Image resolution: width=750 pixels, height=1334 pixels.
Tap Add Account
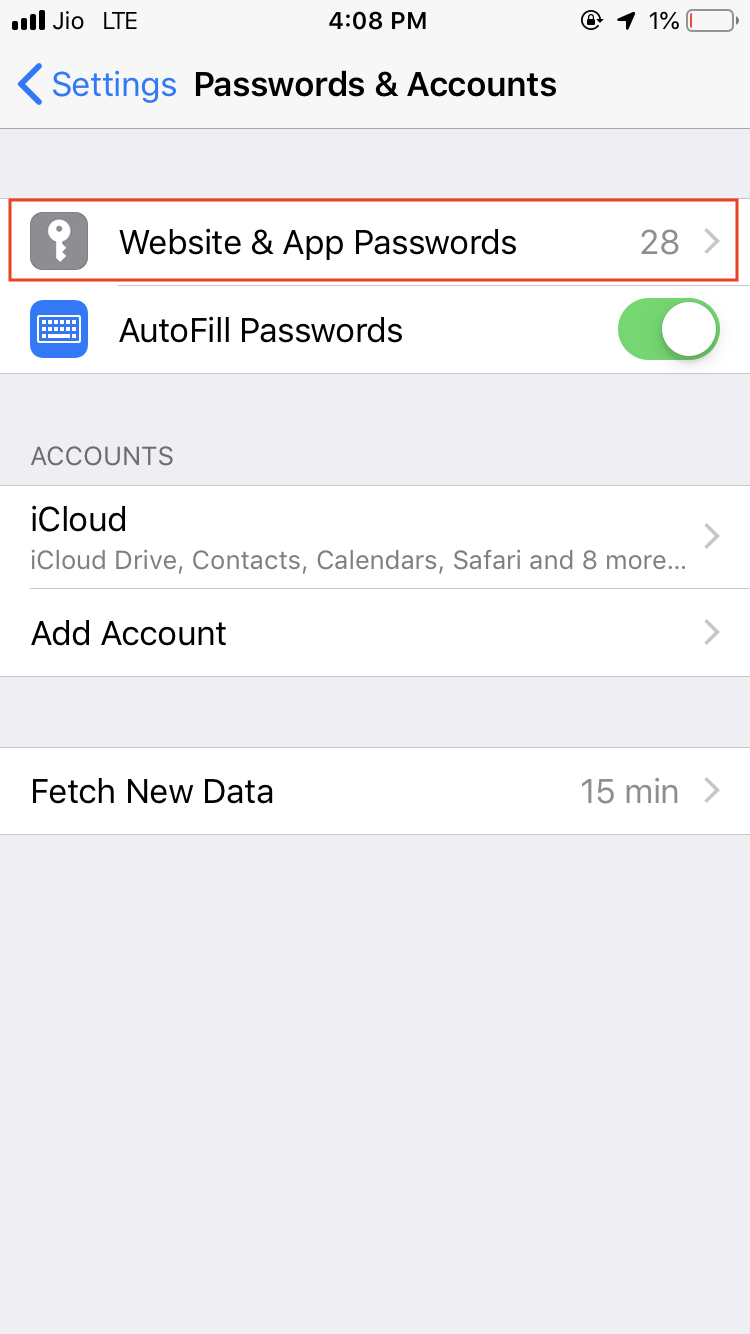[x=374, y=633]
